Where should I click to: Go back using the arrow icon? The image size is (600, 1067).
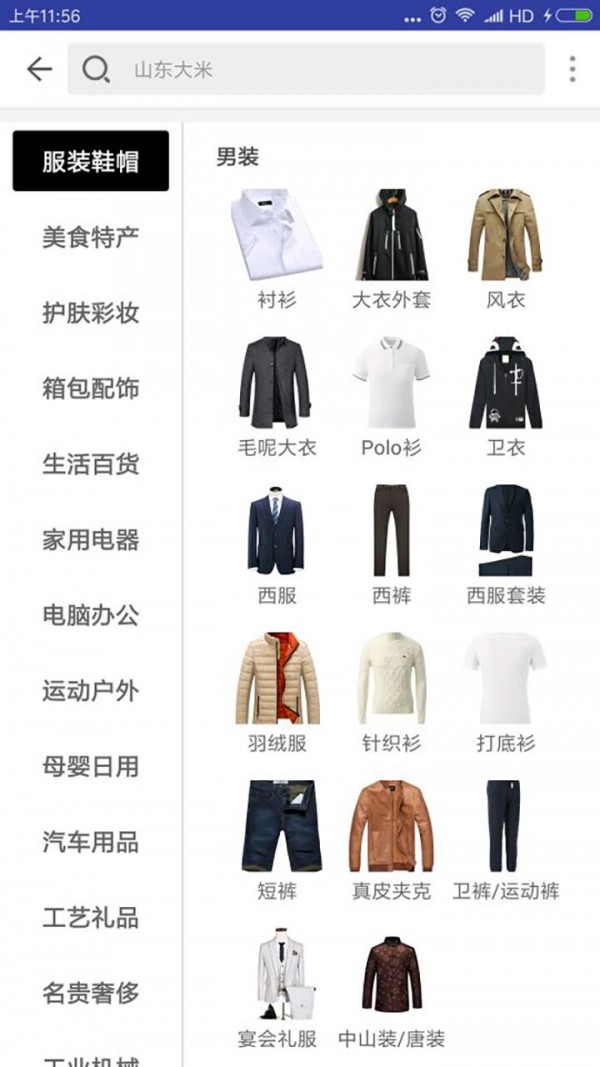(39, 69)
